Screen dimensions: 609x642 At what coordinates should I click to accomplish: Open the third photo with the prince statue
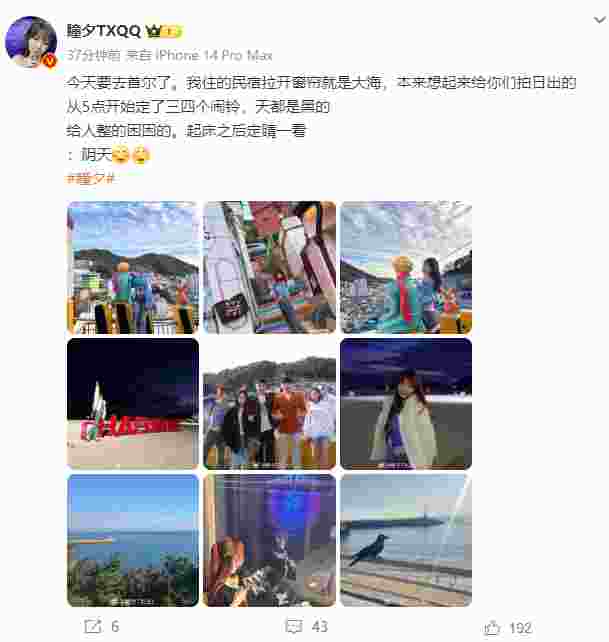tap(405, 267)
